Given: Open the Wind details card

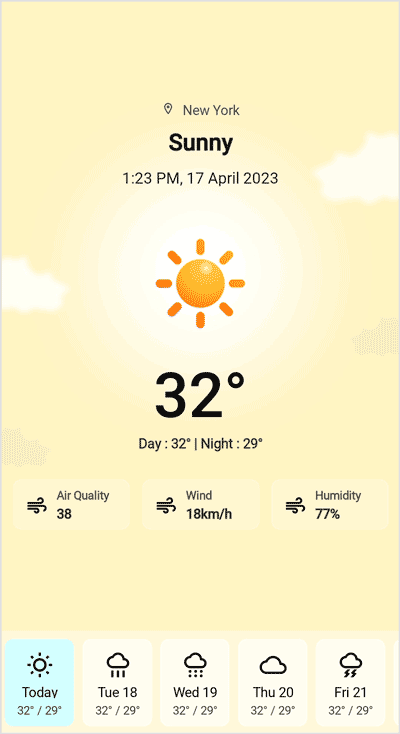Looking at the screenshot, I should point(200,505).
